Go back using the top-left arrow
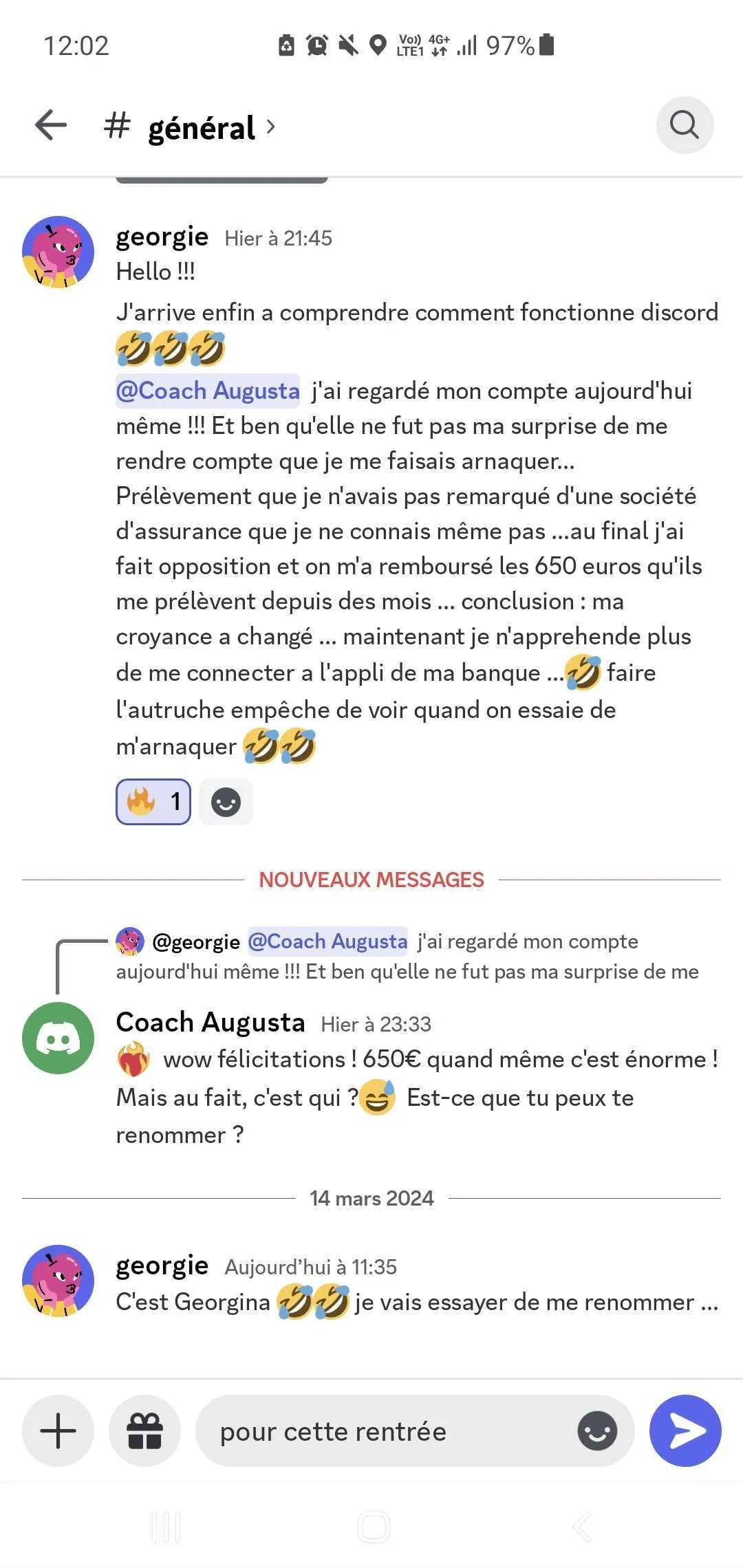 point(51,125)
